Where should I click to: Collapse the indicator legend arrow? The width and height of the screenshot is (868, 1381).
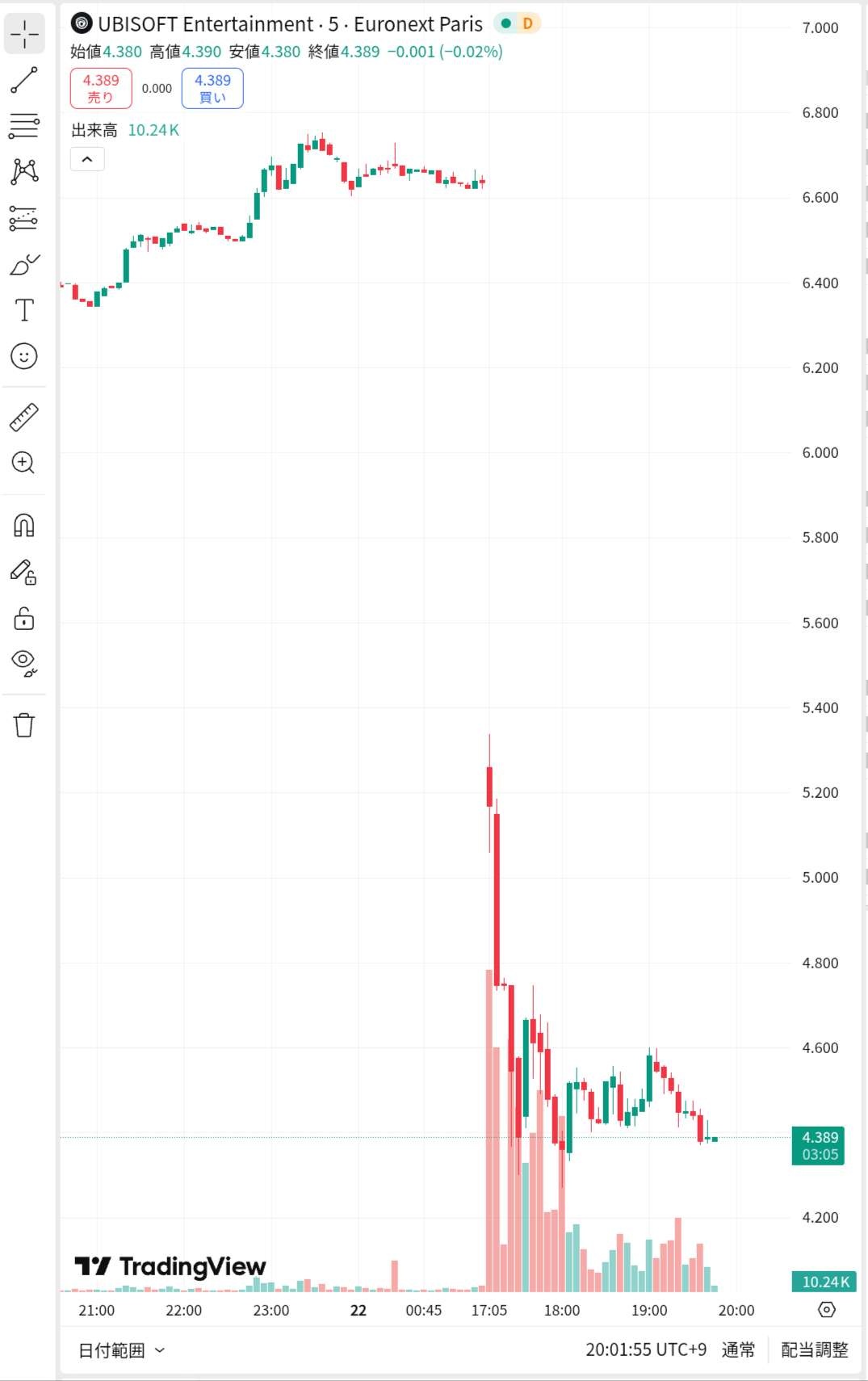coord(87,159)
